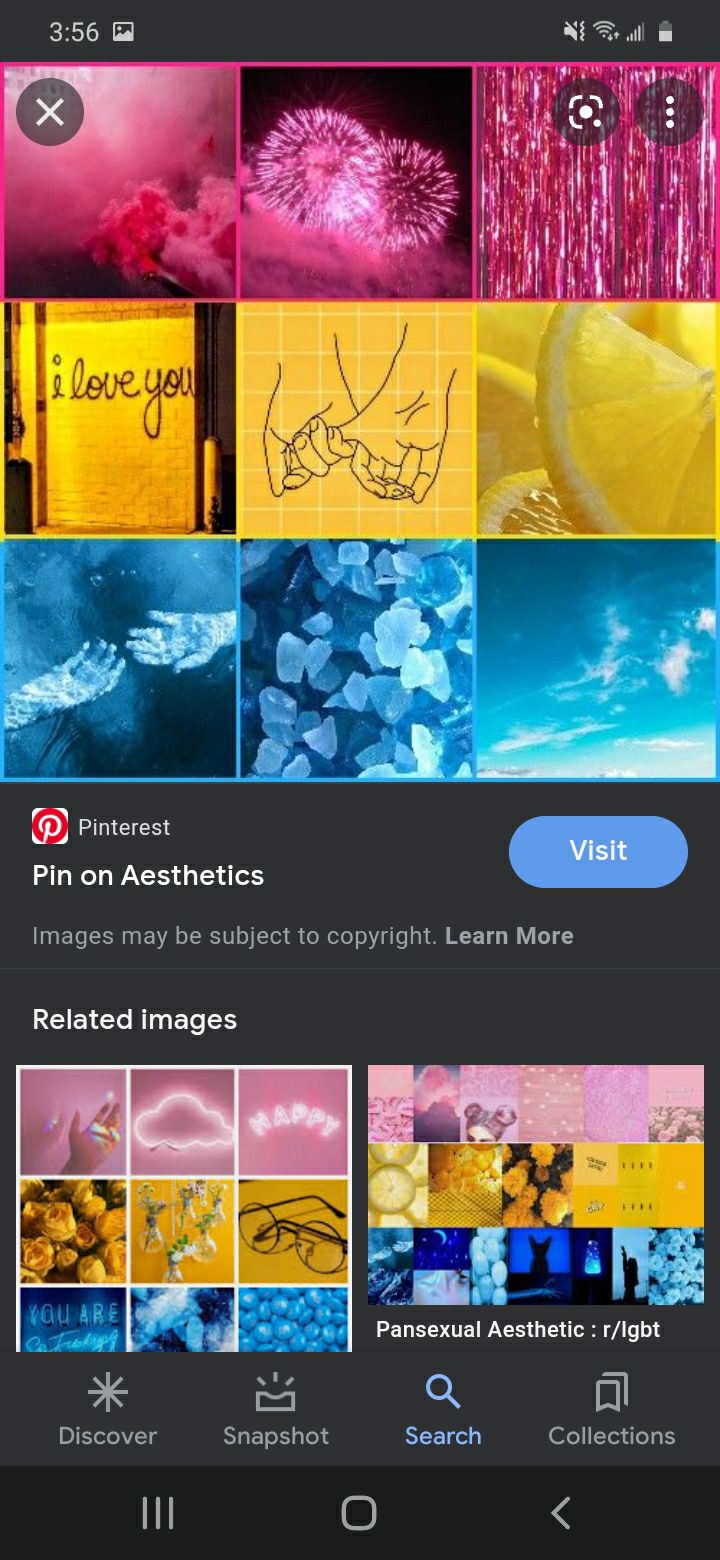Go to the Collections tab
The image size is (720, 1560).
point(611,1411)
